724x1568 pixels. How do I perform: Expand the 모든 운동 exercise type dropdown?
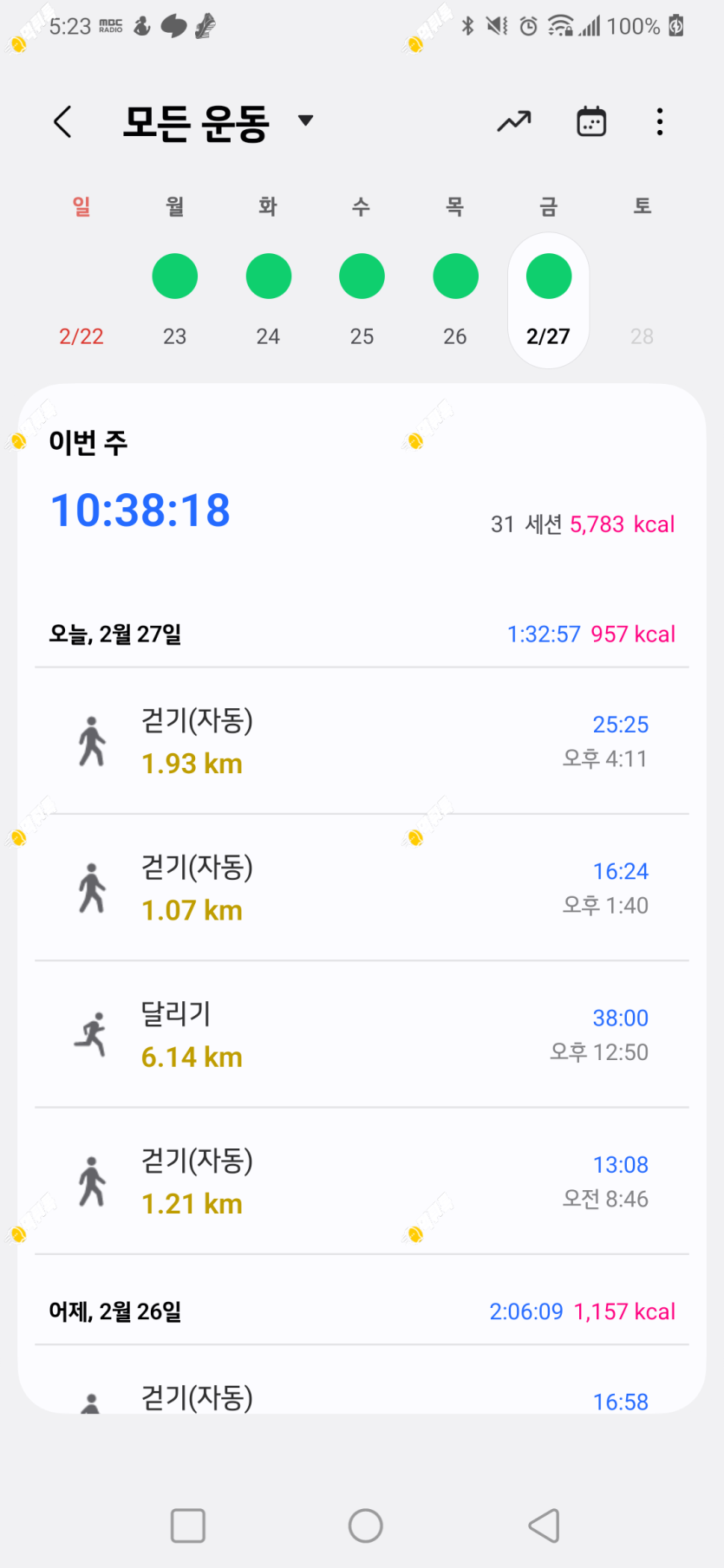pos(218,122)
